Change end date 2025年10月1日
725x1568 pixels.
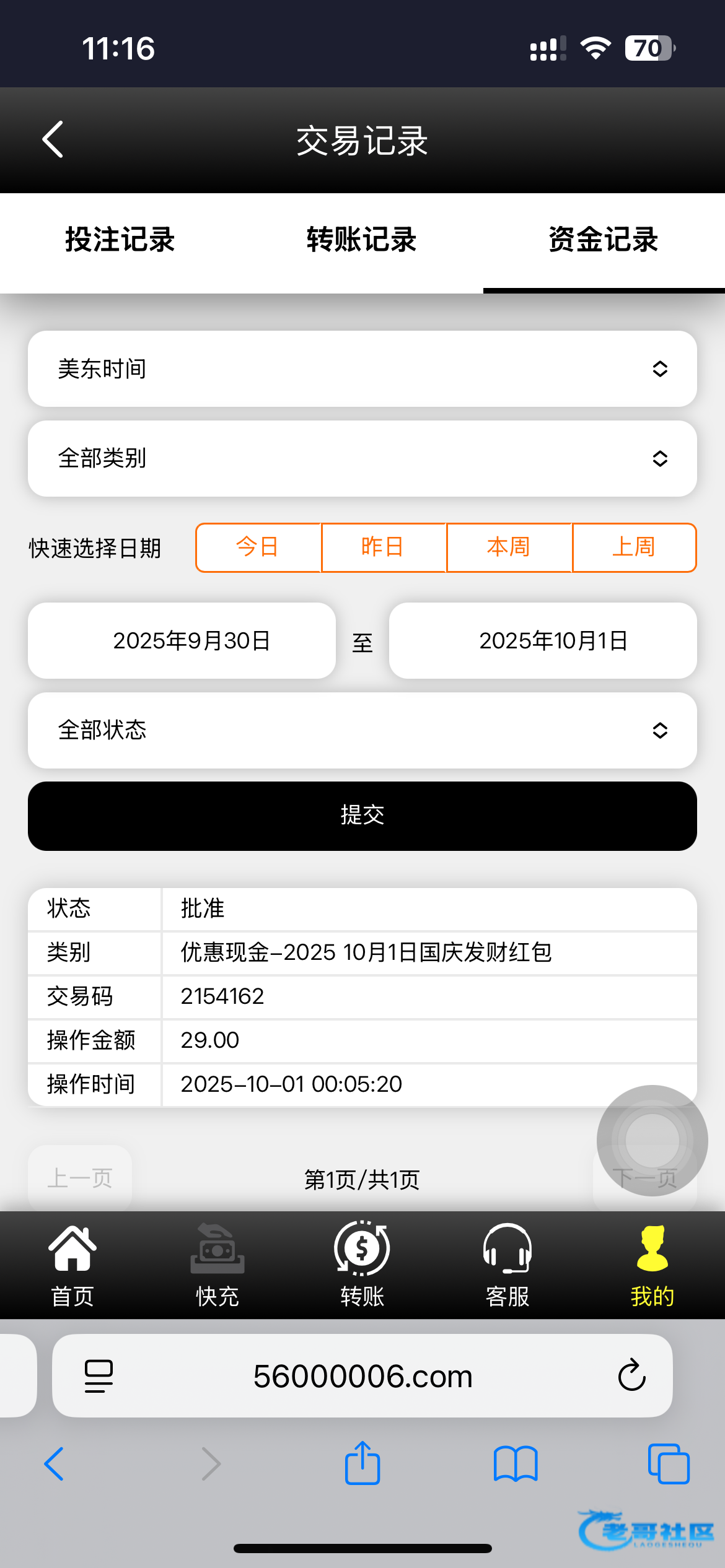[x=543, y=641]
